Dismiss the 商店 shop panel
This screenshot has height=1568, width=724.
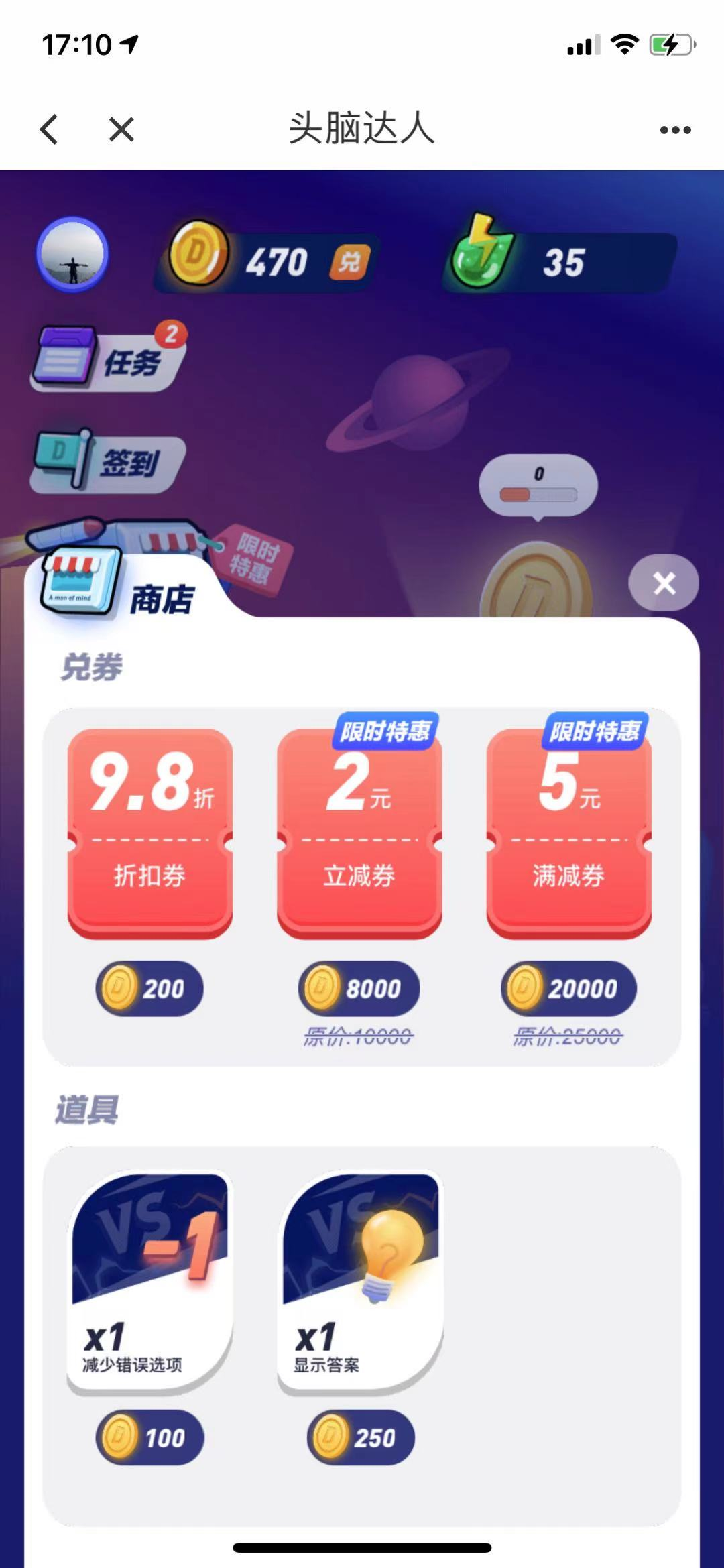[x=664, y=583]
